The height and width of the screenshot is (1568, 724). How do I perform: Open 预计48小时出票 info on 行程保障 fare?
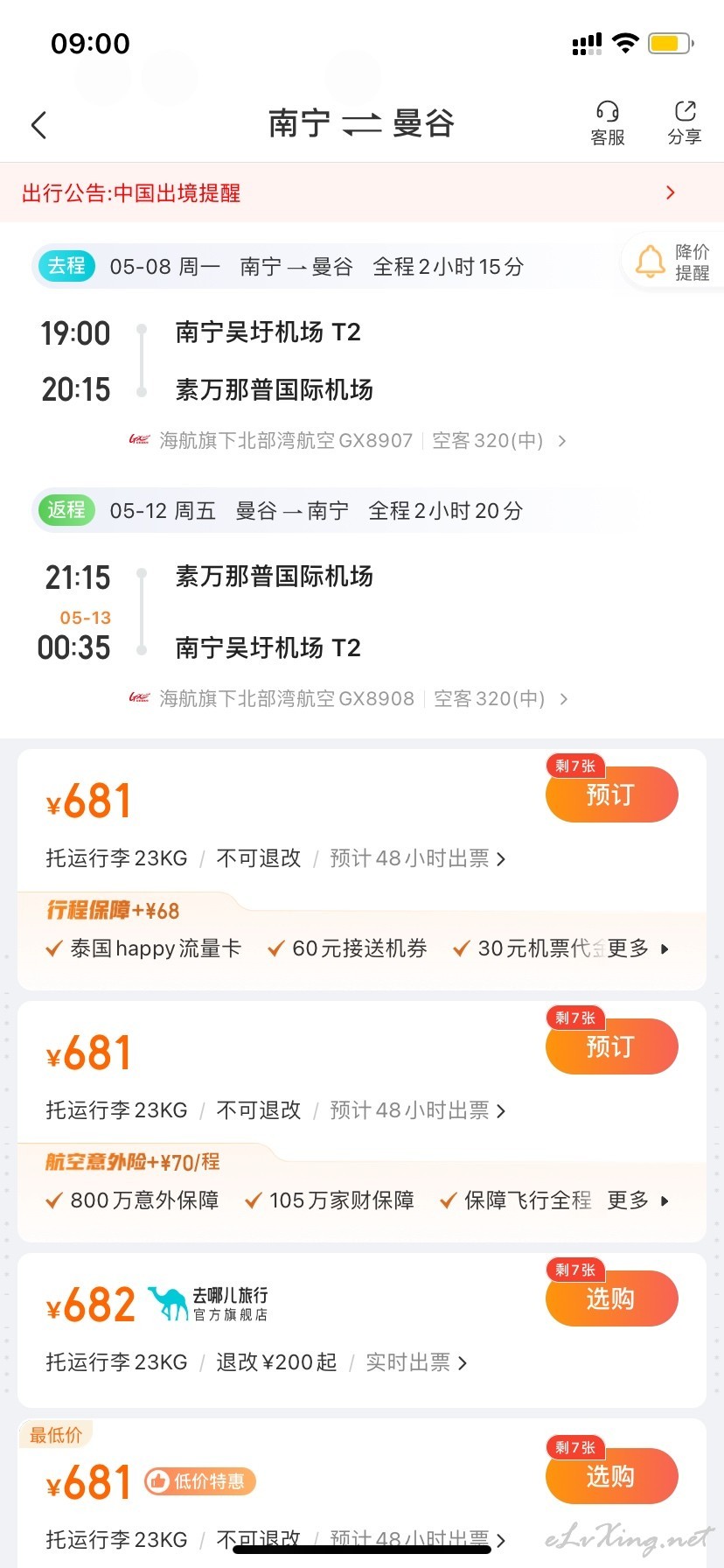point(418,858)
